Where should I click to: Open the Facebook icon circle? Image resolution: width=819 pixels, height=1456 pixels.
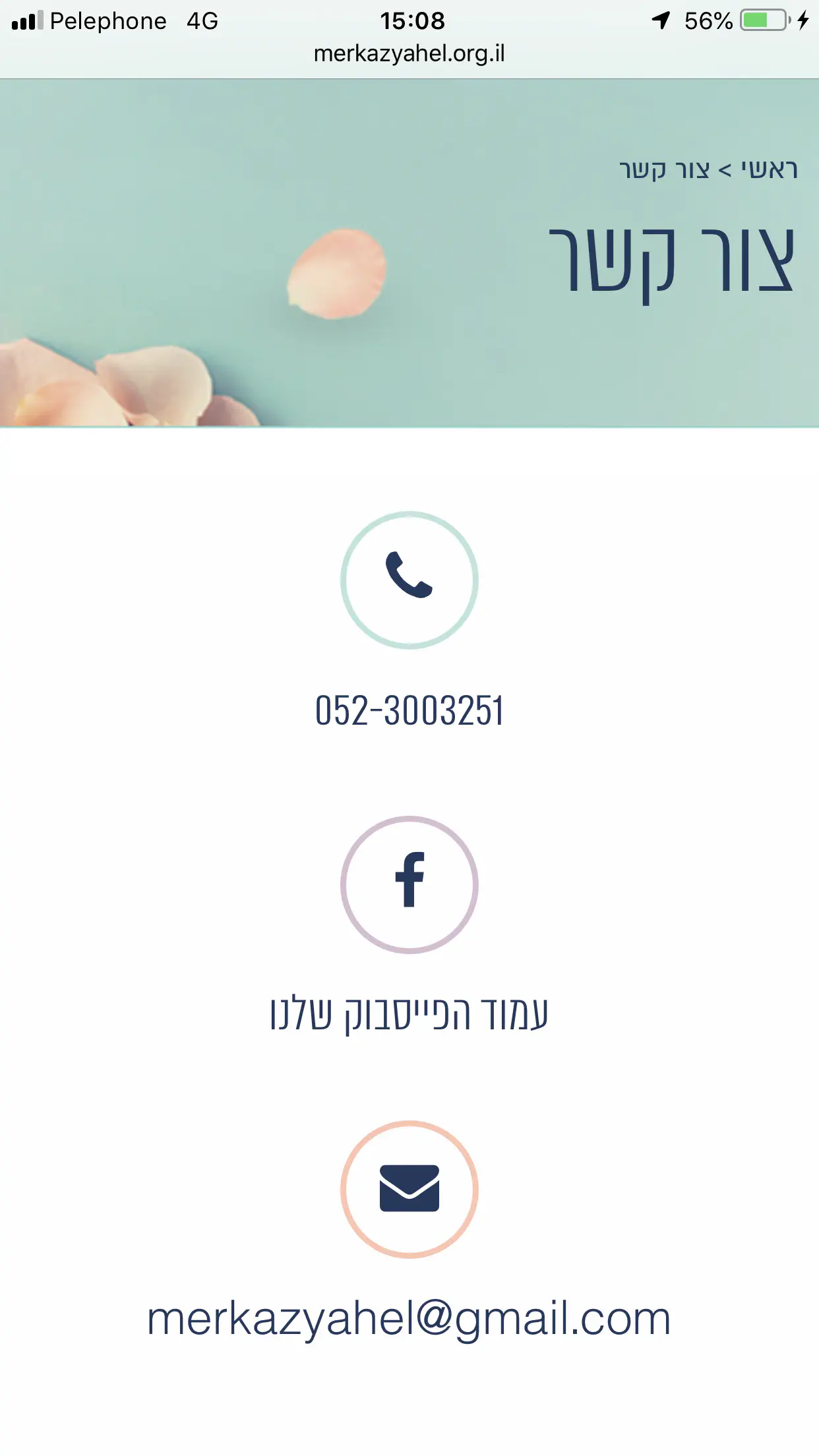[x=409, y=884]
